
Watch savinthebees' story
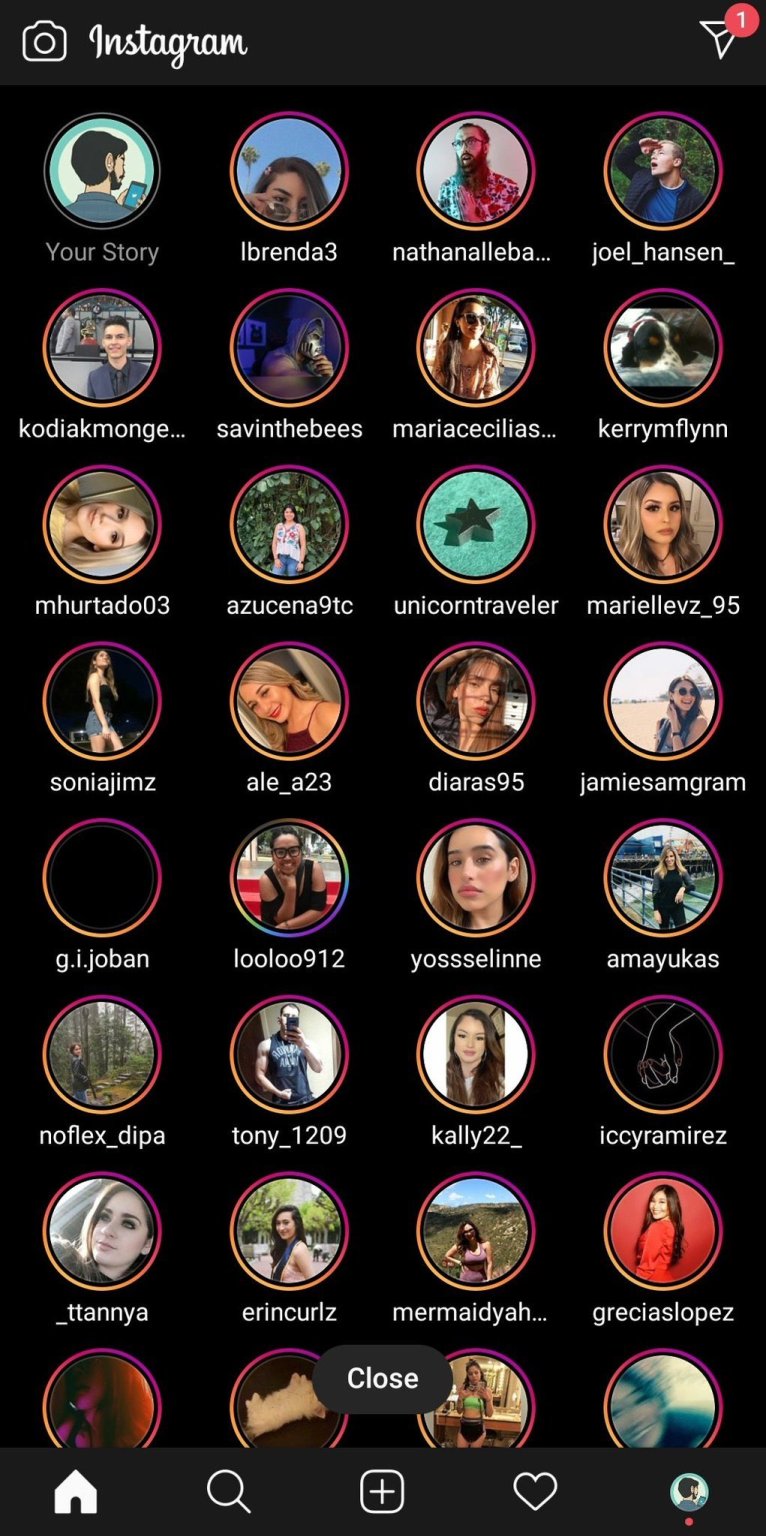289,347
